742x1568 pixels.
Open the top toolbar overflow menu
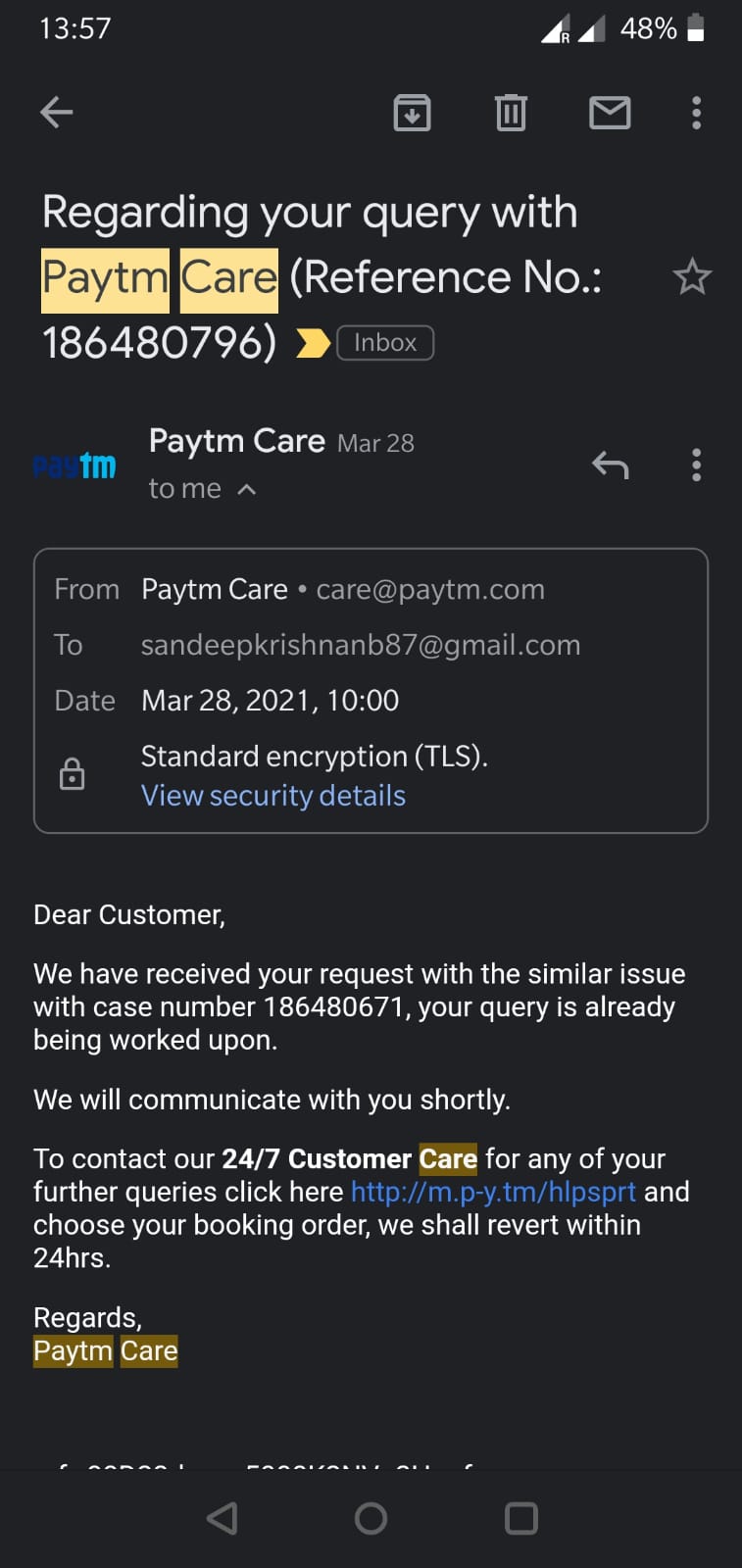point(696,113)
